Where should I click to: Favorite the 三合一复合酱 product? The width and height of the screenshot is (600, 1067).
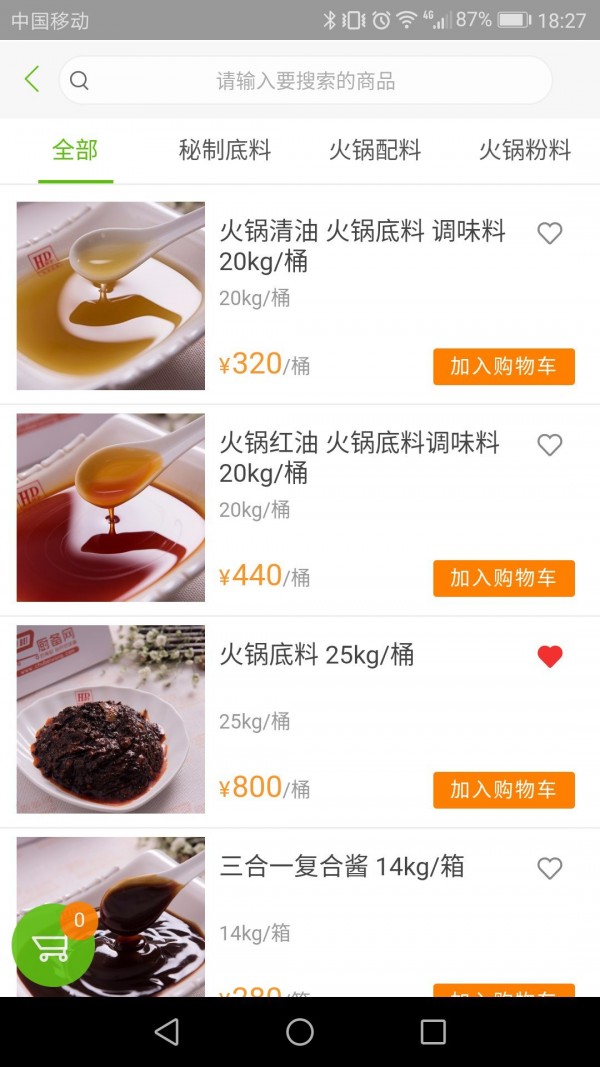[x=550, y=869]
